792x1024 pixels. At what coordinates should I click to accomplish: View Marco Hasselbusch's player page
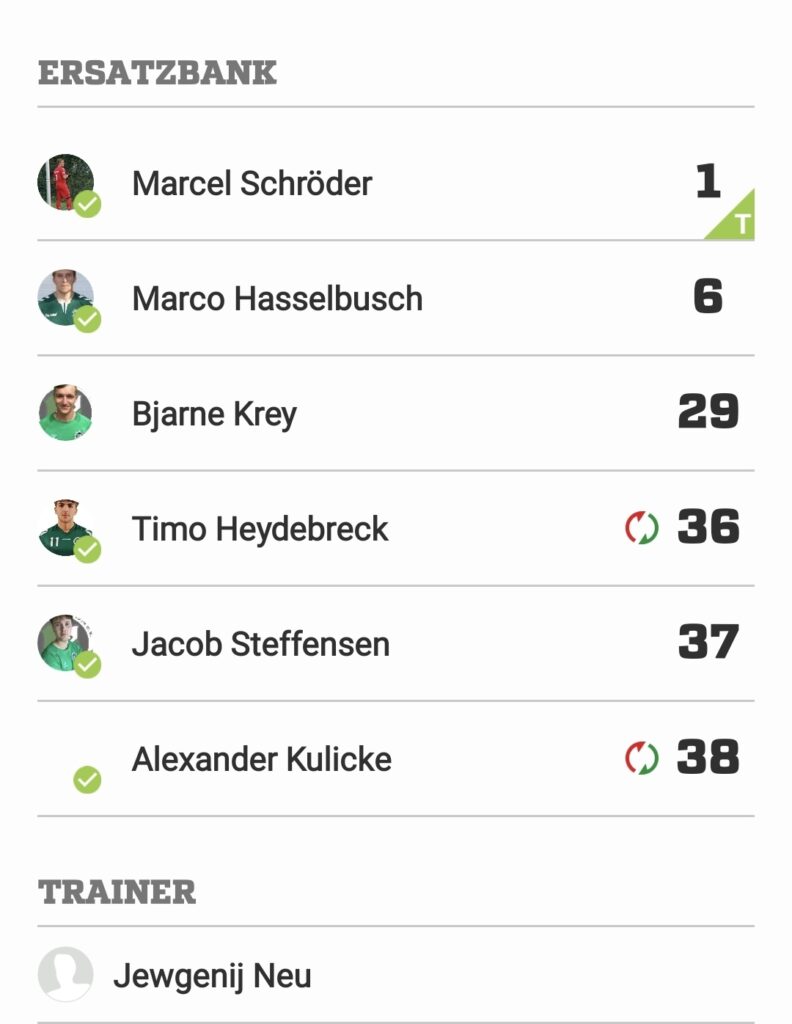tap(277, 299)
